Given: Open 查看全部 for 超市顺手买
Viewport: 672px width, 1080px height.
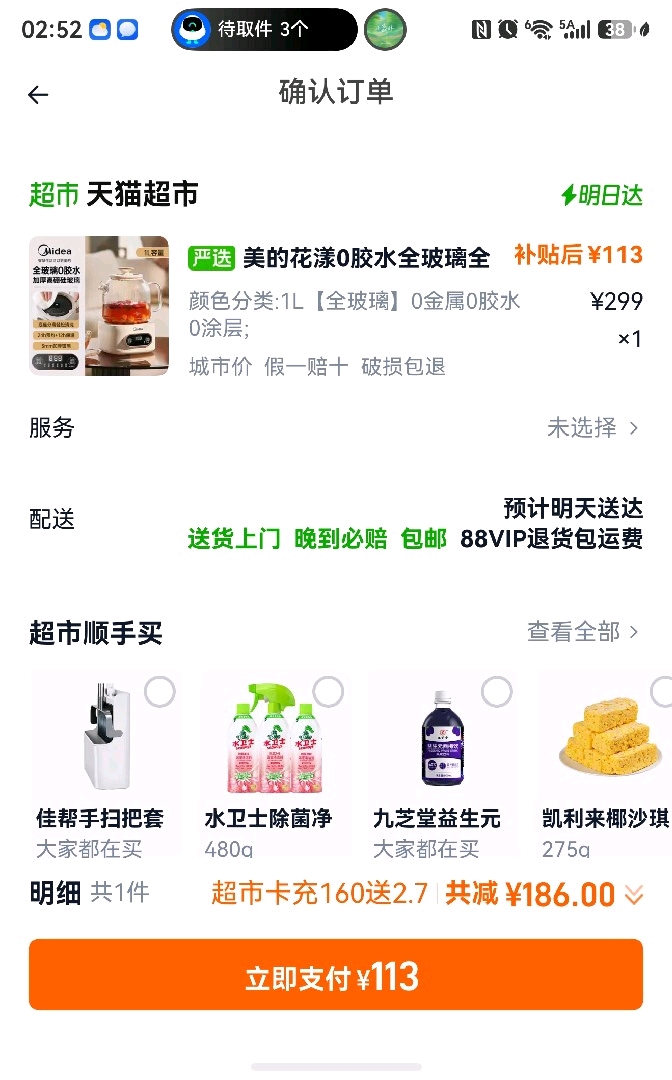Looking at the screenshot, I should click(583, 631).
